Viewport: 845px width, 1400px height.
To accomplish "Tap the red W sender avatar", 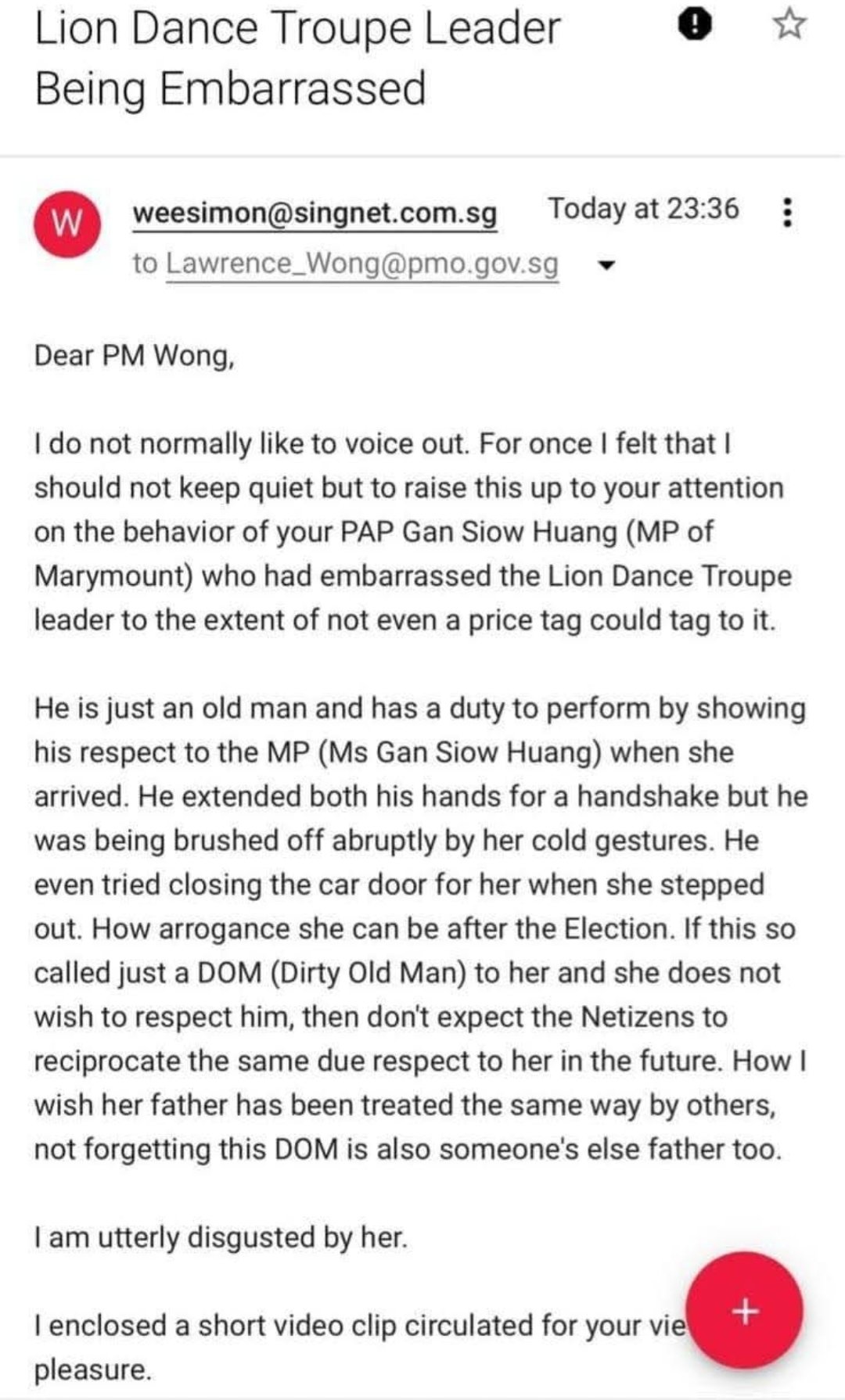I will point(67,224).
